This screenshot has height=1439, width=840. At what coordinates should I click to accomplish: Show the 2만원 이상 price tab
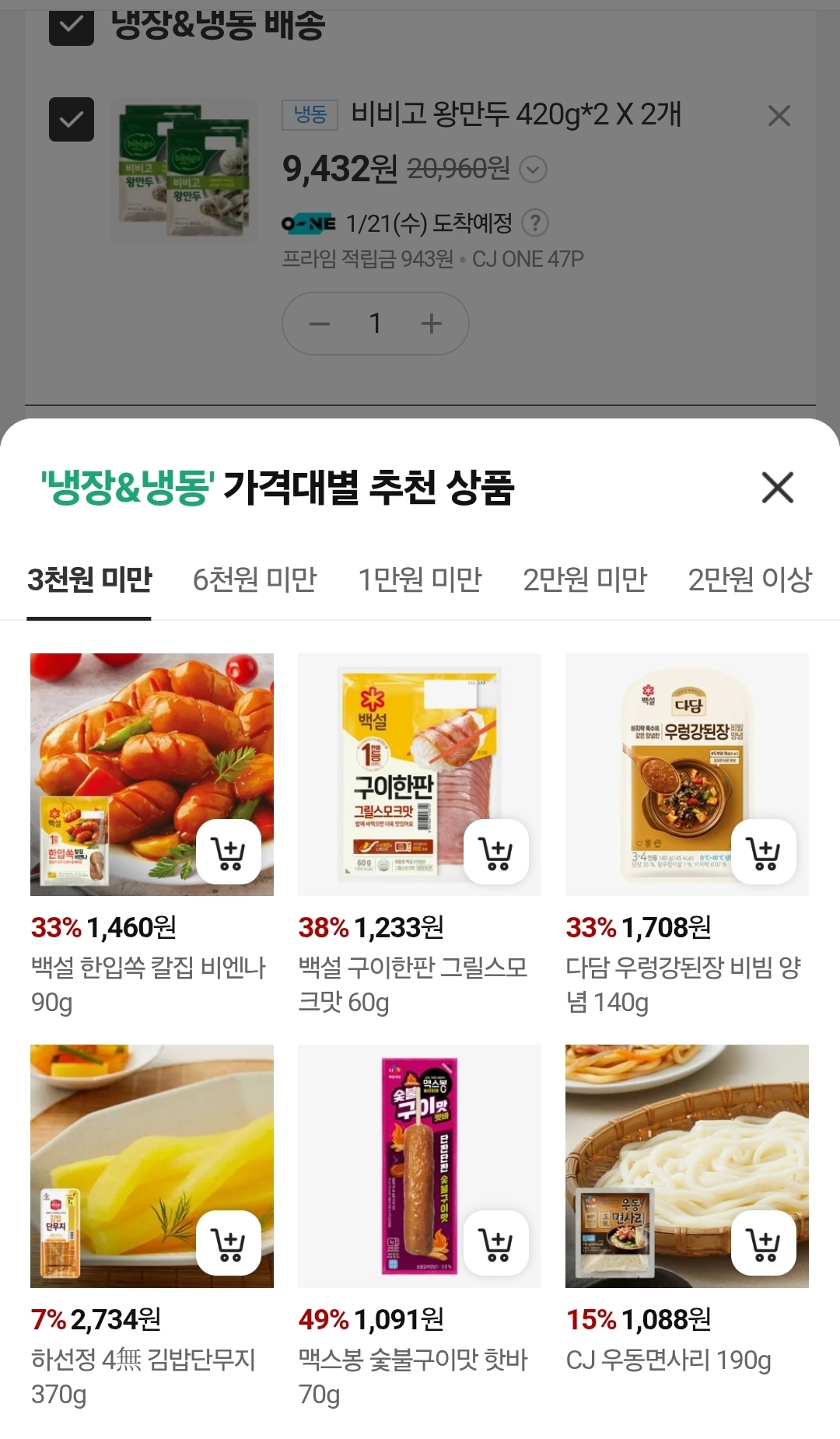point(749,579)
